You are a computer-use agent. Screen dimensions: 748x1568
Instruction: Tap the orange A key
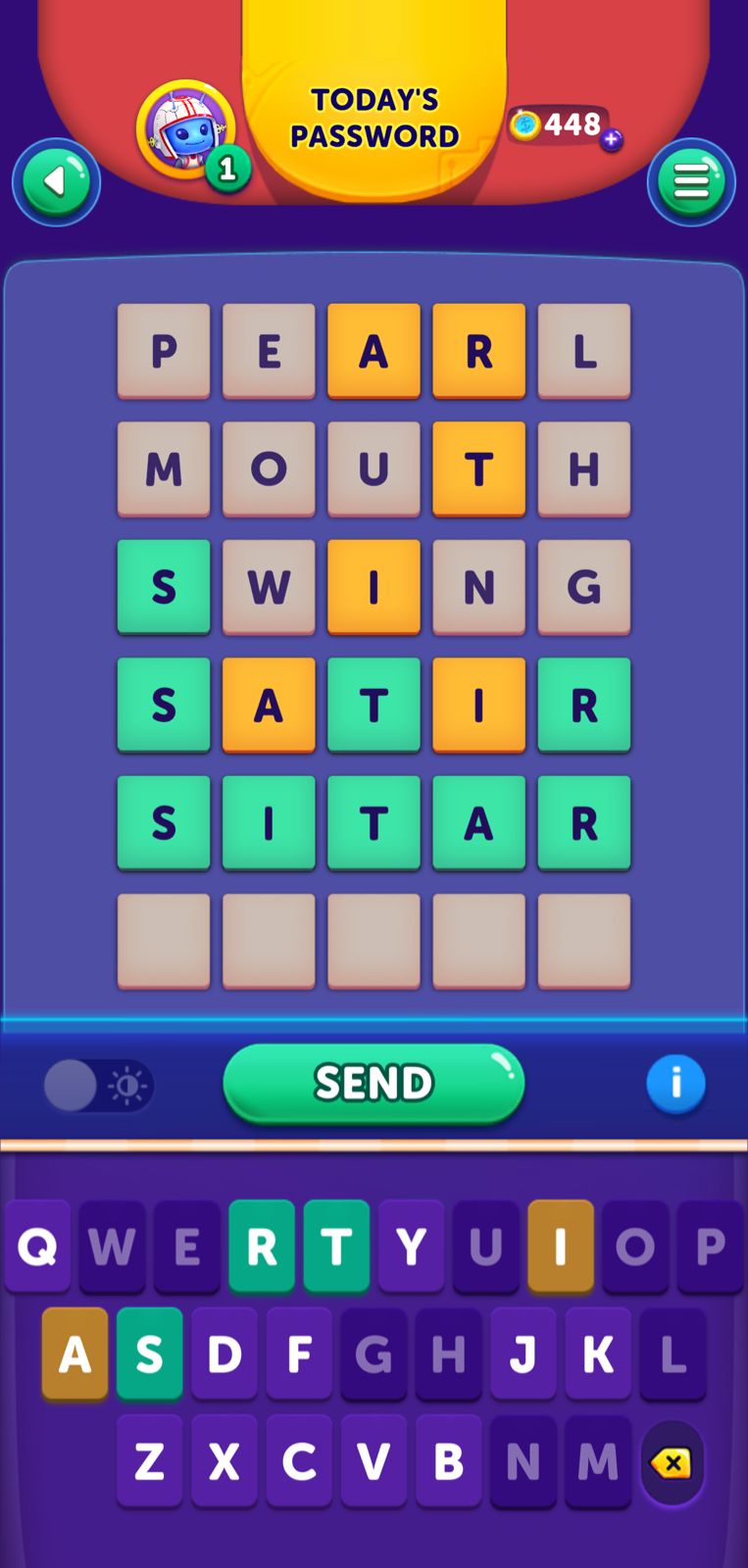75,1354
